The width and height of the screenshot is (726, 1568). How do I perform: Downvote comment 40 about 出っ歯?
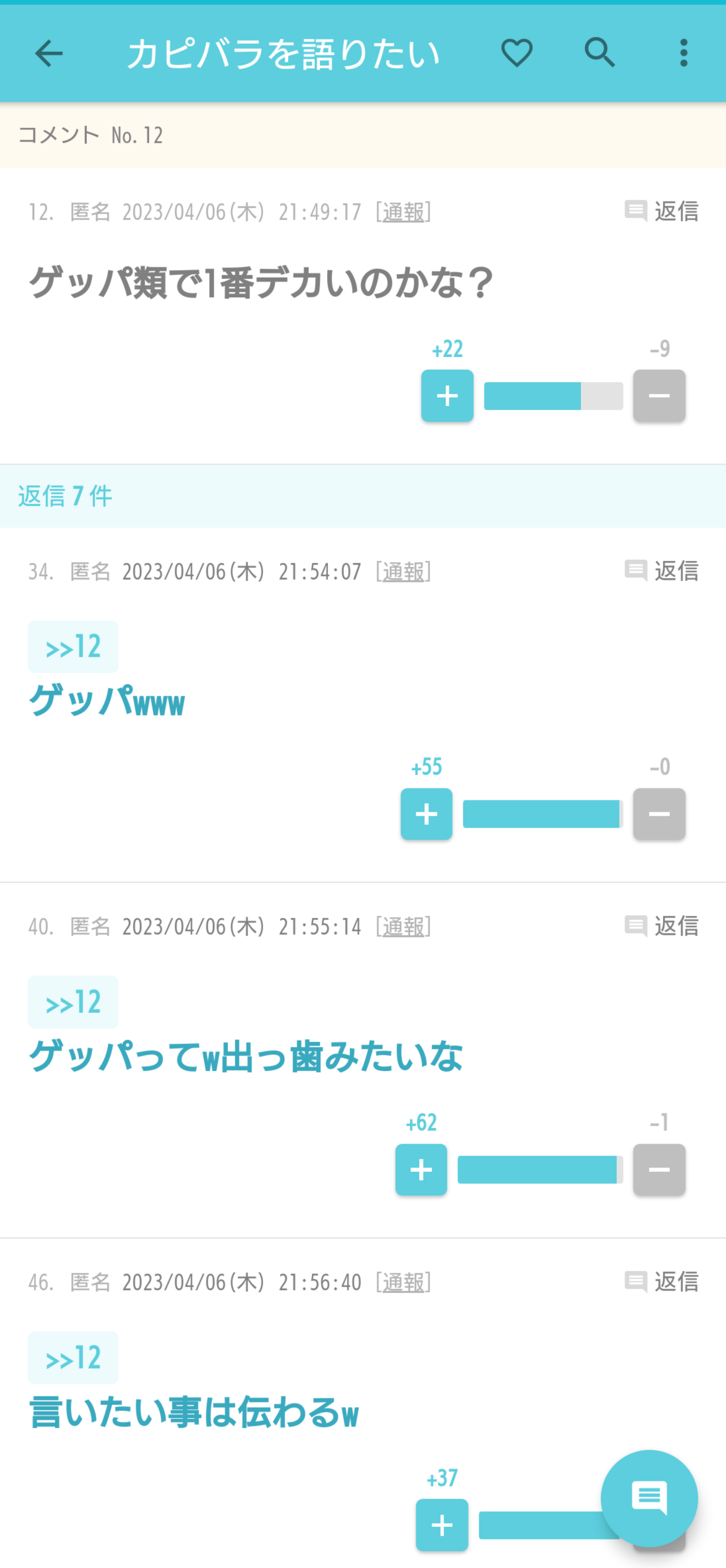coord(659,1169)
